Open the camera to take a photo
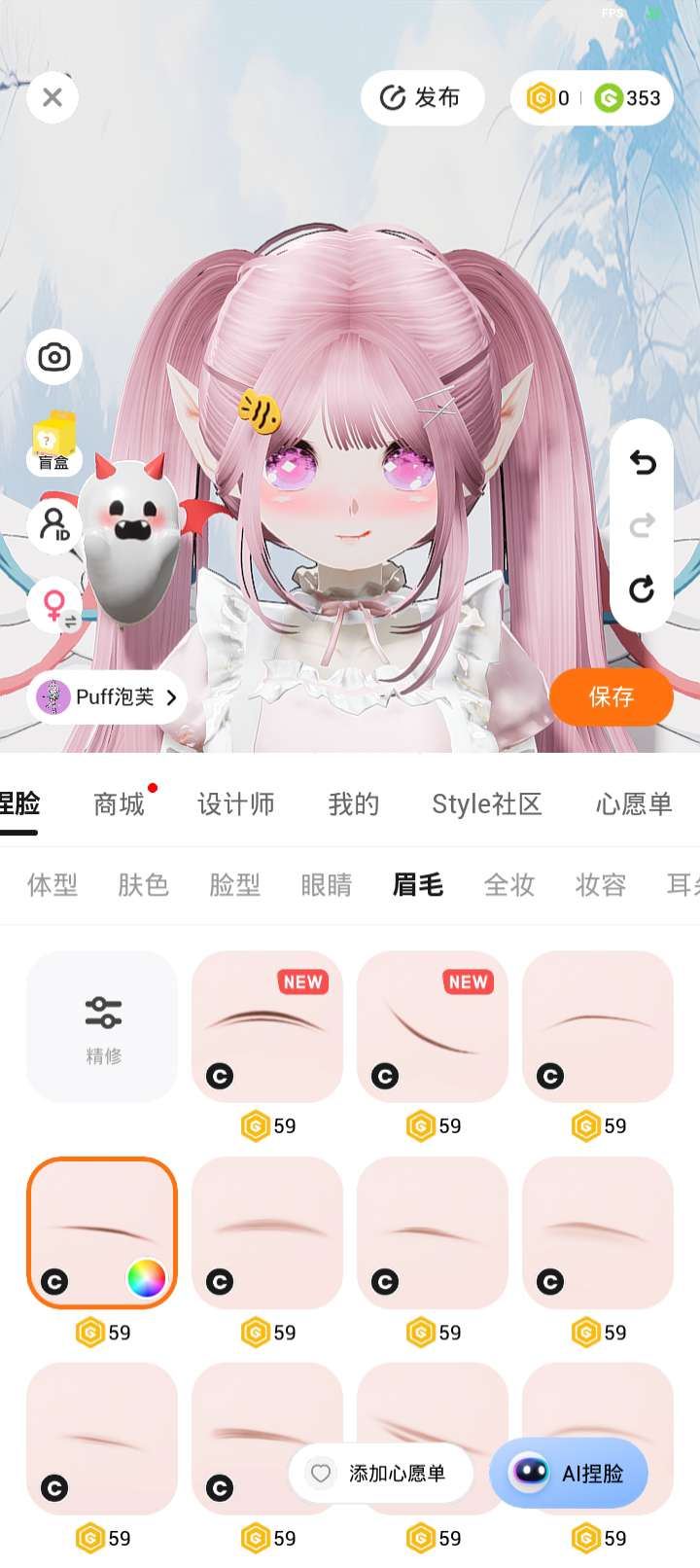This screenshot has height=1568, width=700. [54, 358]
